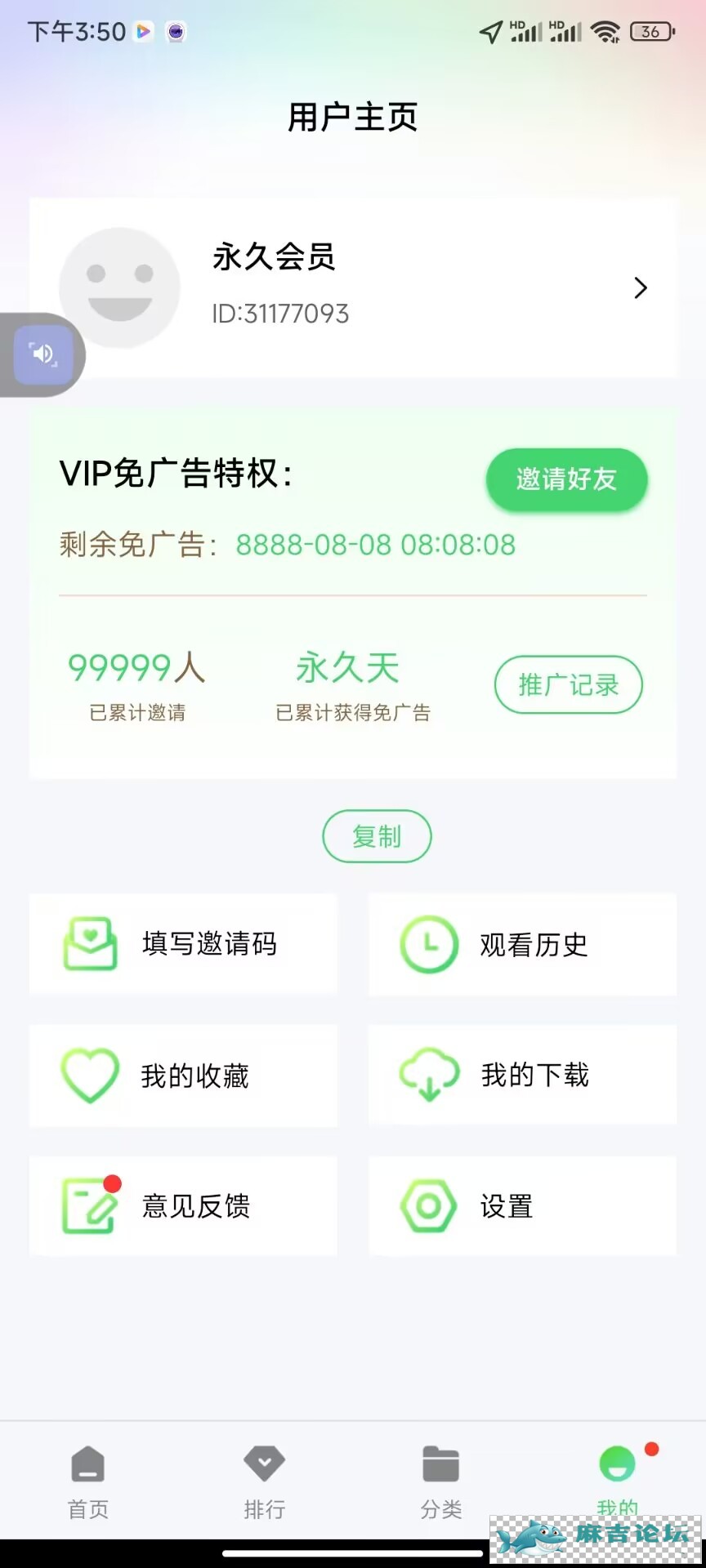
Task: Open 推广记录 promotion records
Action: pos(568,684)
